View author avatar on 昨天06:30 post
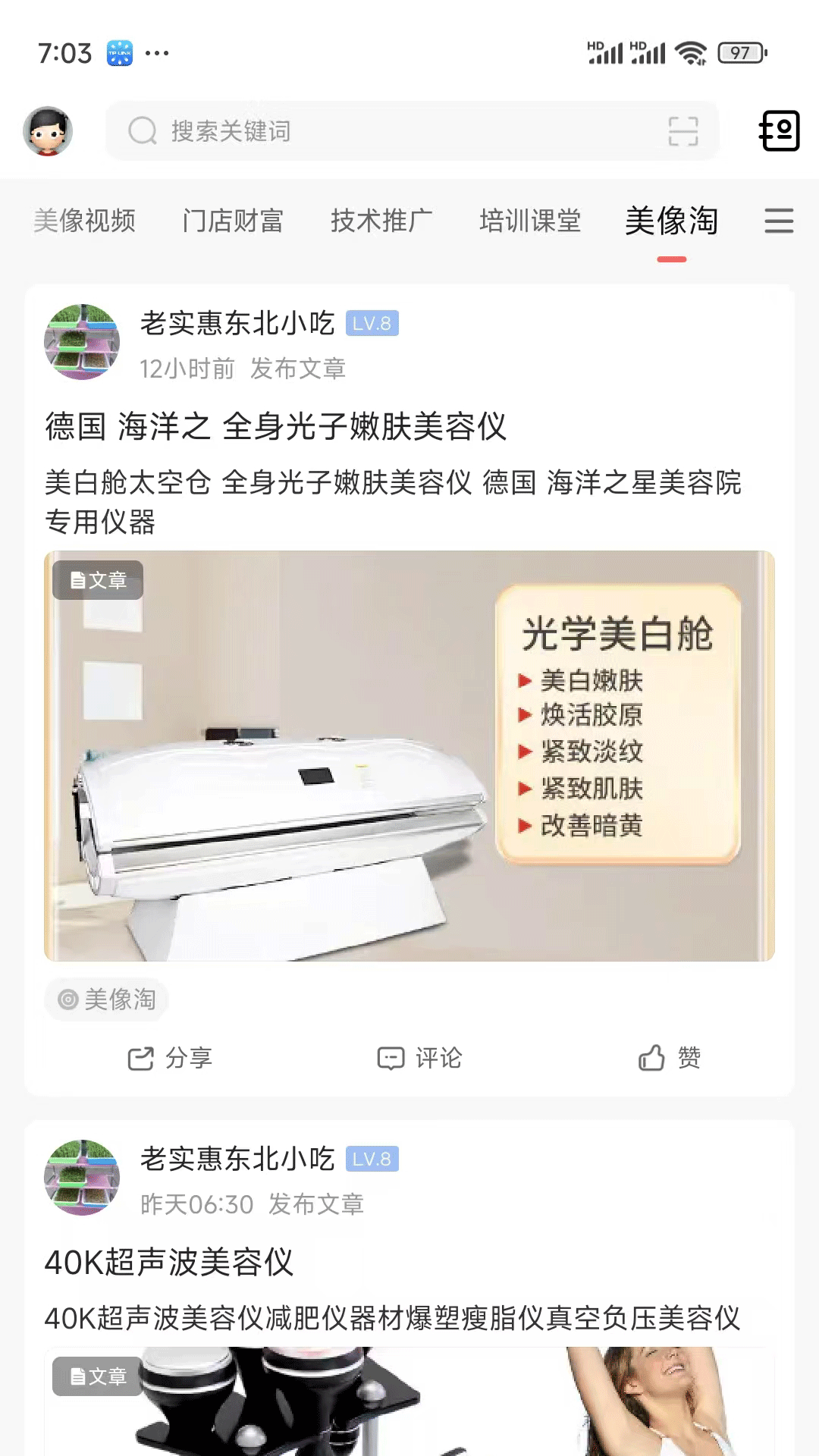The image size is (819, 1456). (x=82, y=1178)
